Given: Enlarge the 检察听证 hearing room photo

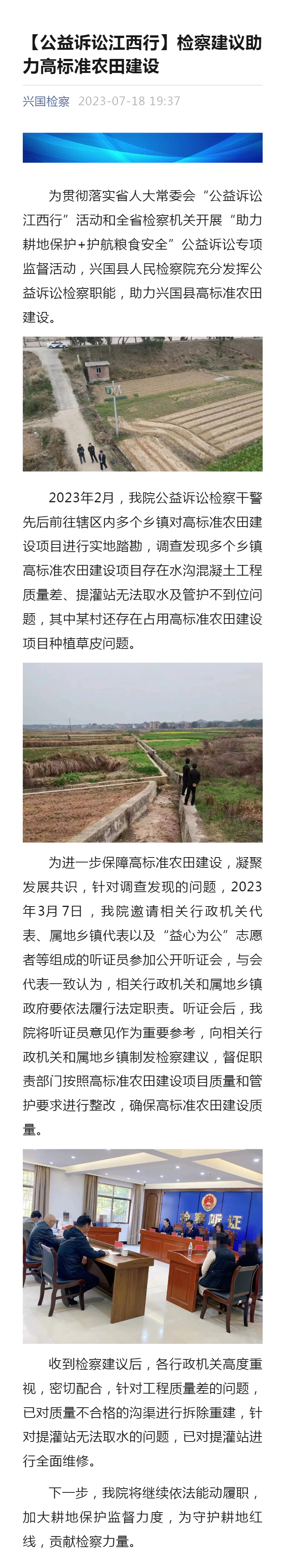Looking at the screenshot, I should pos(142,1245).
